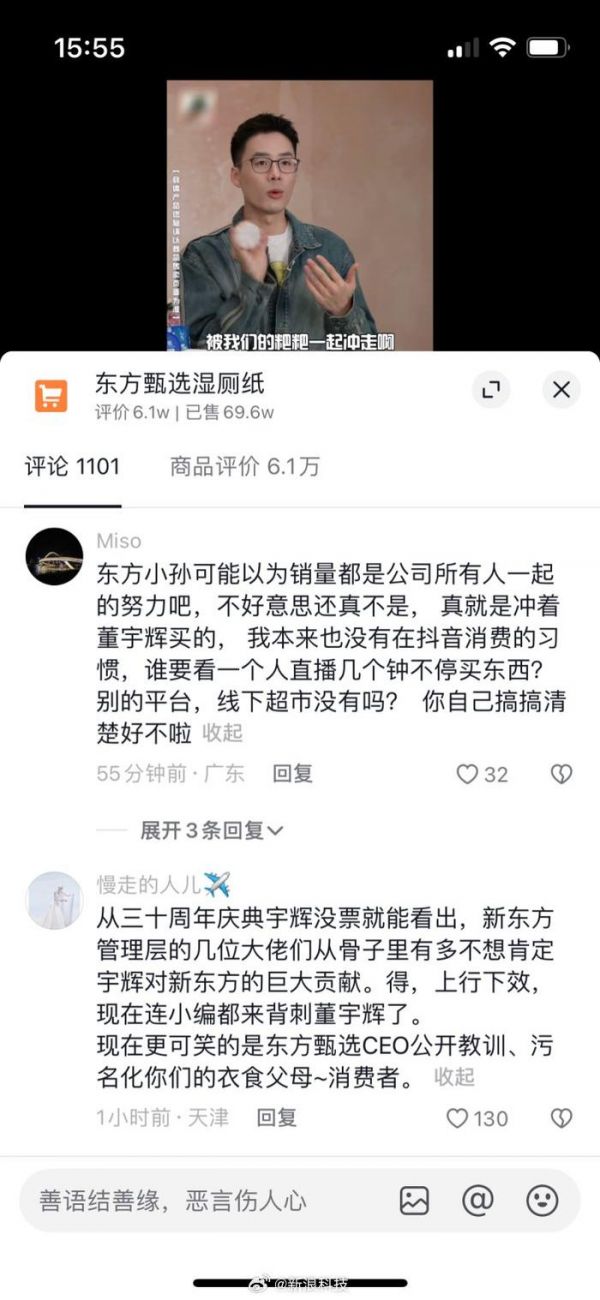Close the comments panel
The height and width of the screenshot is (1300, 600).
(561, 390)
